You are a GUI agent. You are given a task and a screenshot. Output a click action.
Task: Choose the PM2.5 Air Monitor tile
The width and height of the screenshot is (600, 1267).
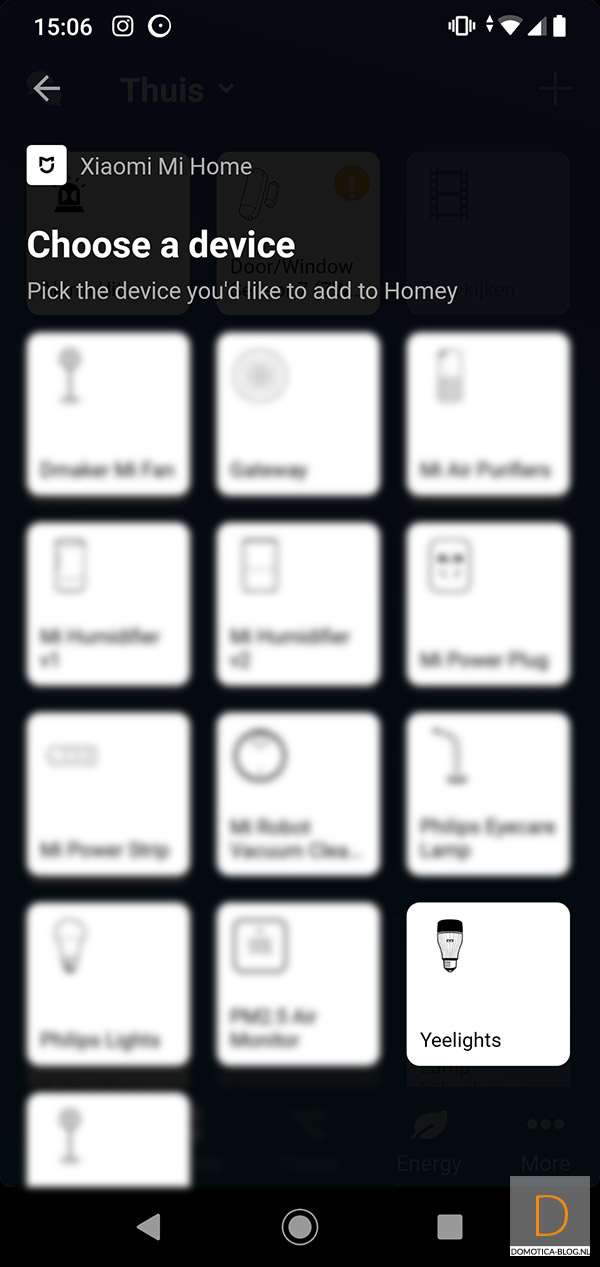298,983
